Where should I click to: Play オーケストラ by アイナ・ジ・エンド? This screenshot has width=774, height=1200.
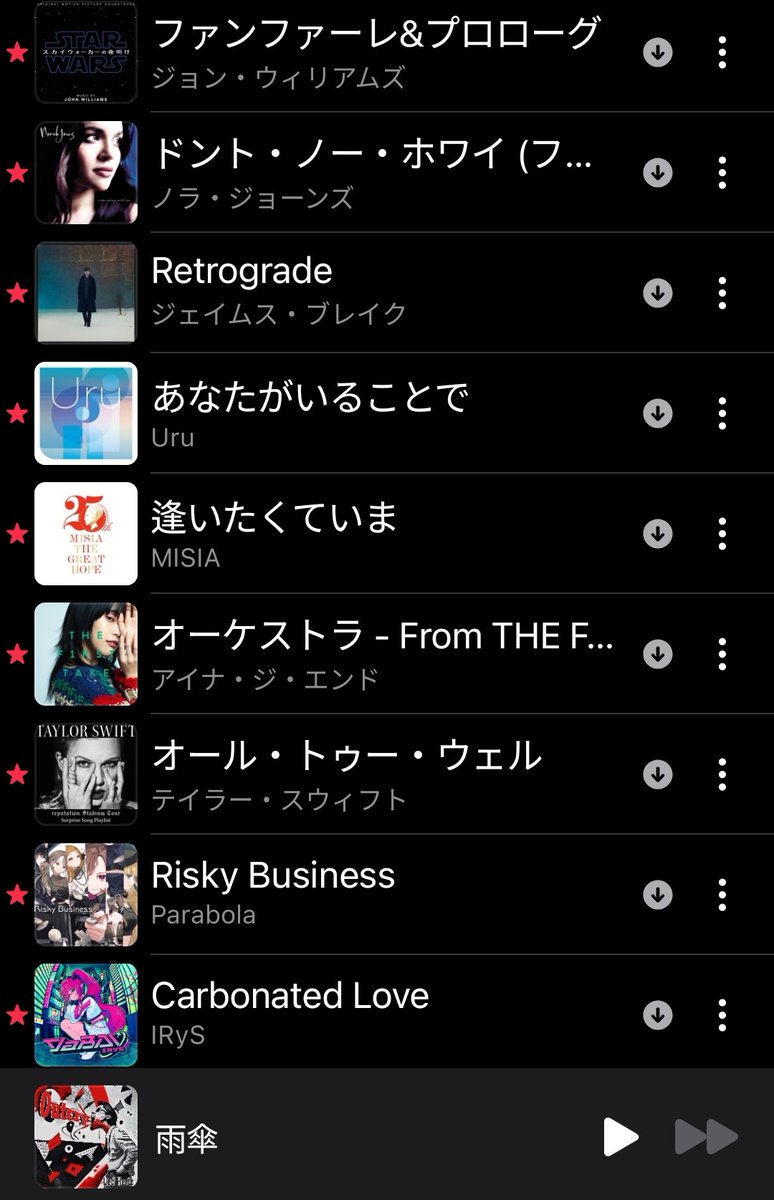coord(382,636)
